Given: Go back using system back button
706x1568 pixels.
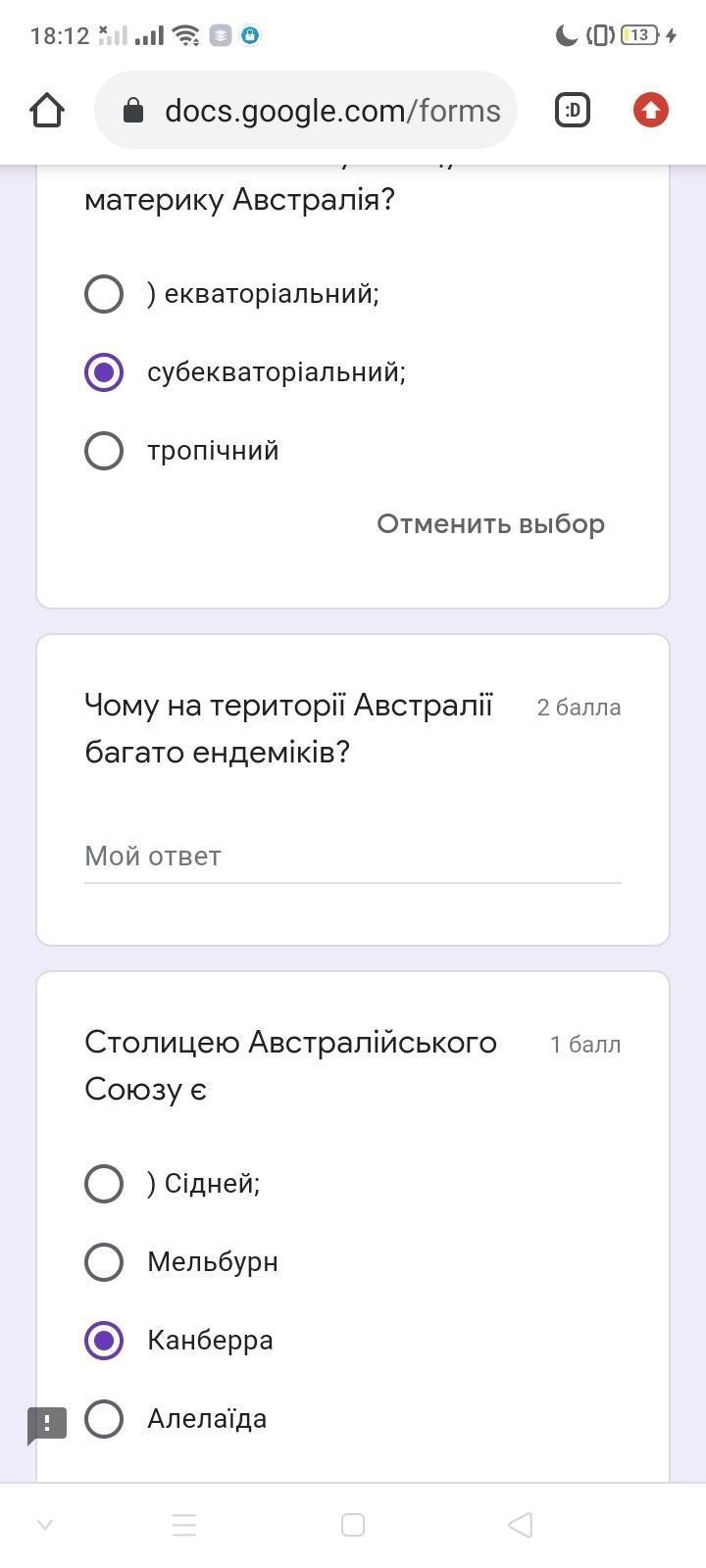Looking at the screenshot, I should coord(521,1525).
